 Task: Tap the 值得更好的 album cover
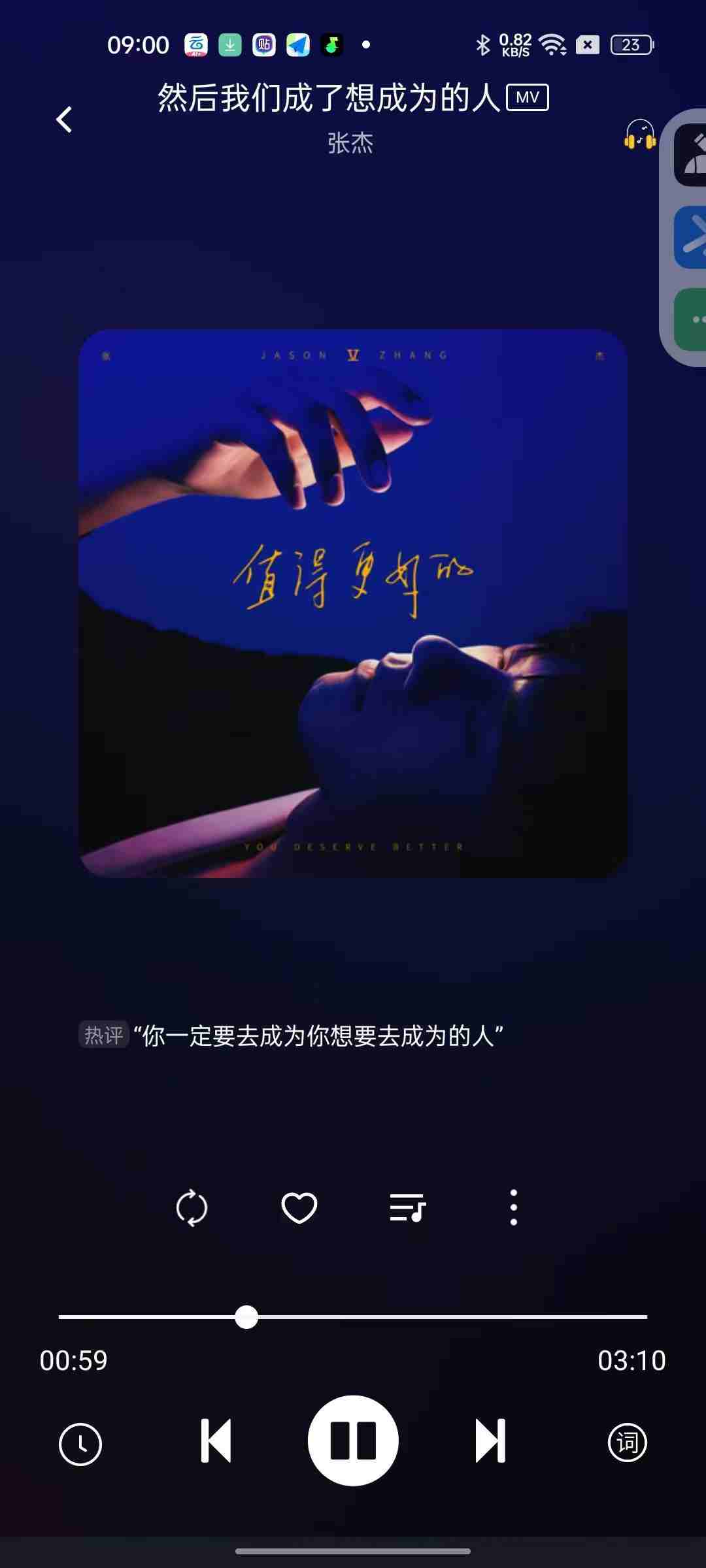point(353,603)
